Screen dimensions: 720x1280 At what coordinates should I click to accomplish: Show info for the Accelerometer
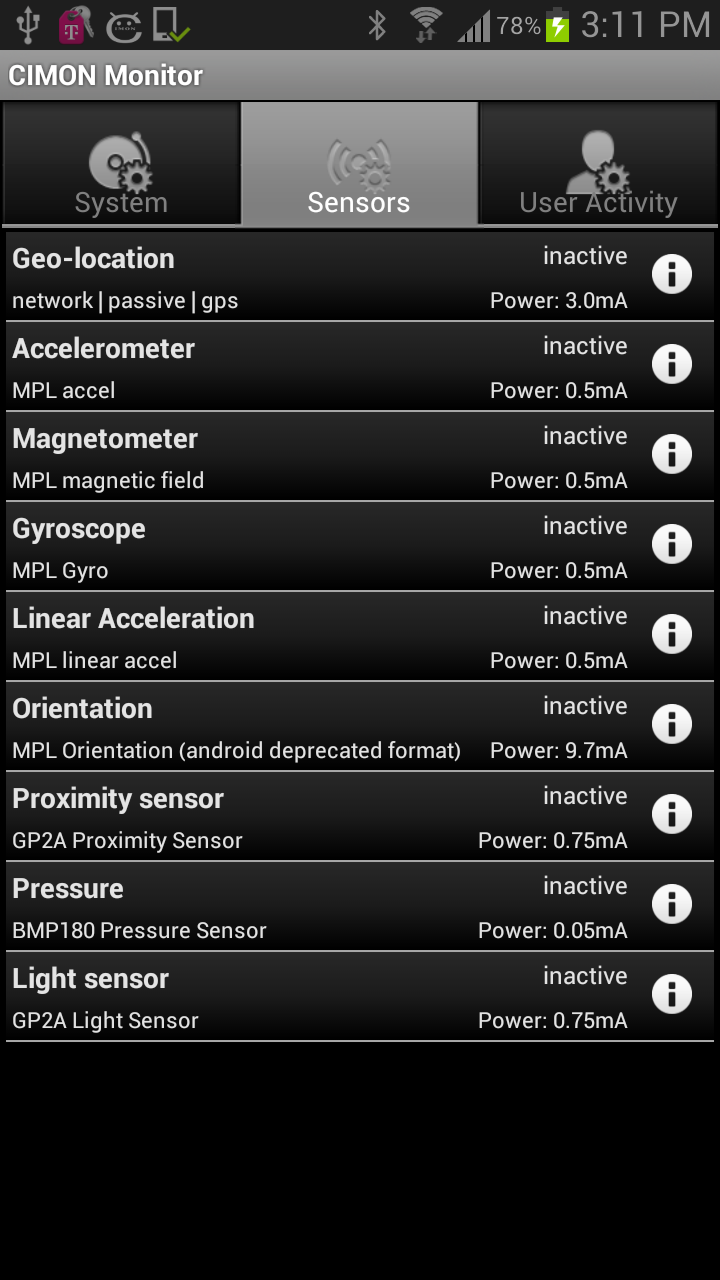672,364
